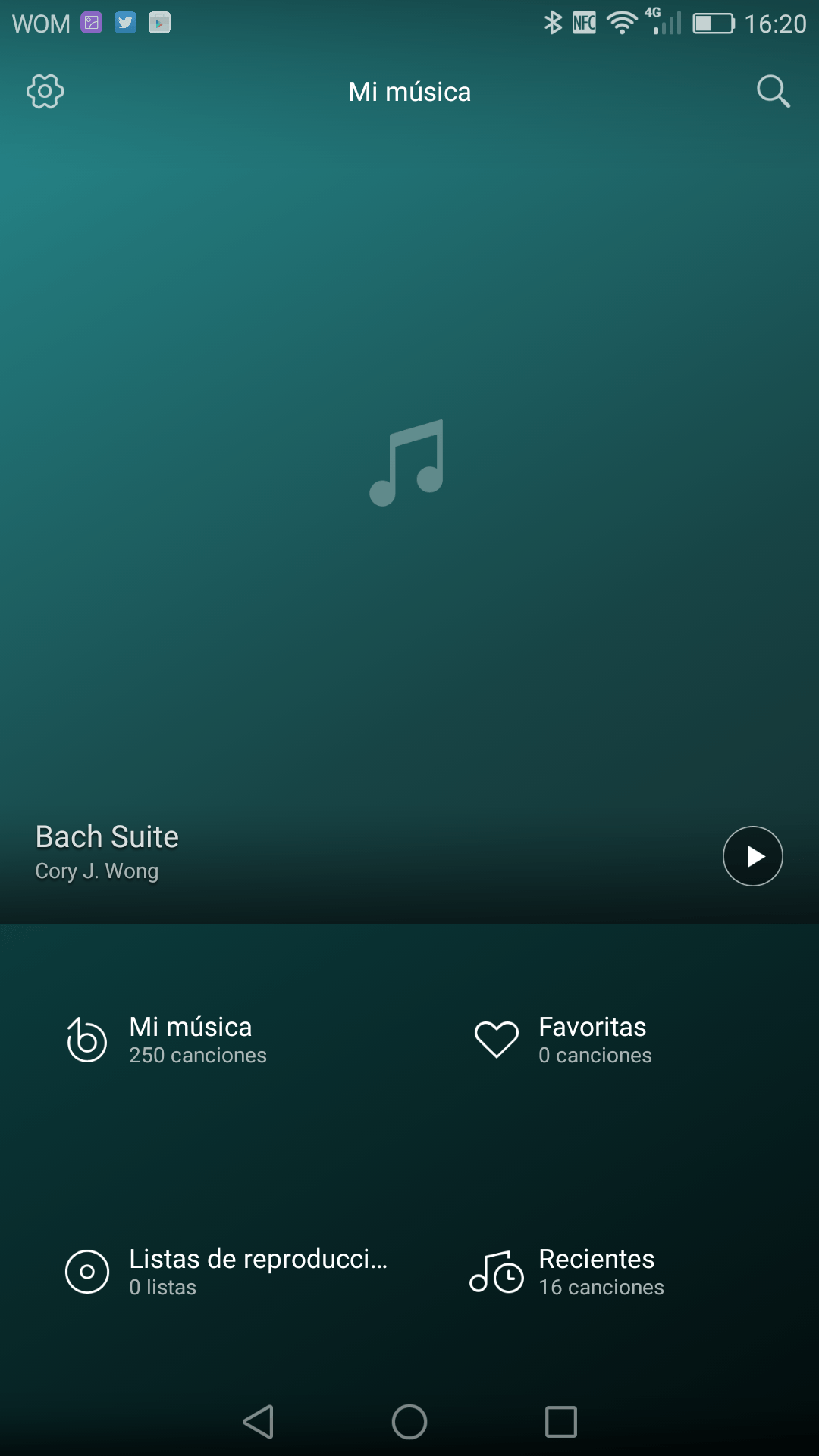This screenshot has width=819, height=1456.
Task: Open playlists via the disc icon
Action: point(86,1272)
